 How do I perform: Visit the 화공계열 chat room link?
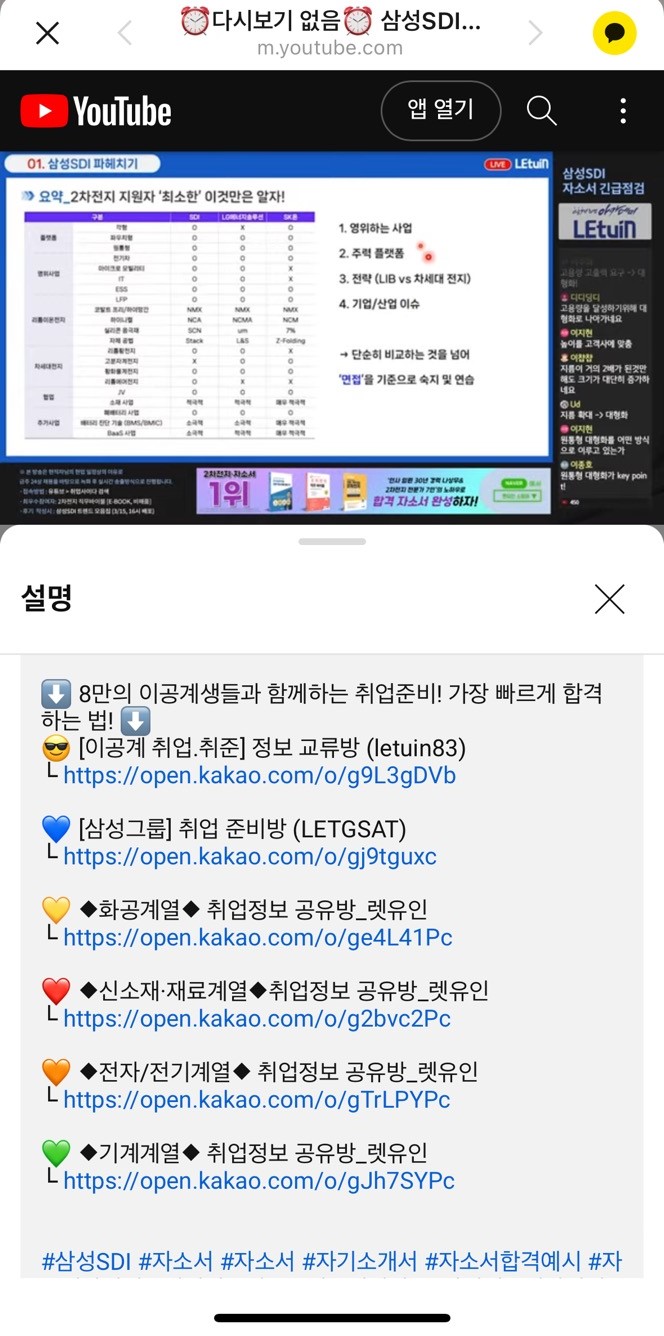click(257, 938)
